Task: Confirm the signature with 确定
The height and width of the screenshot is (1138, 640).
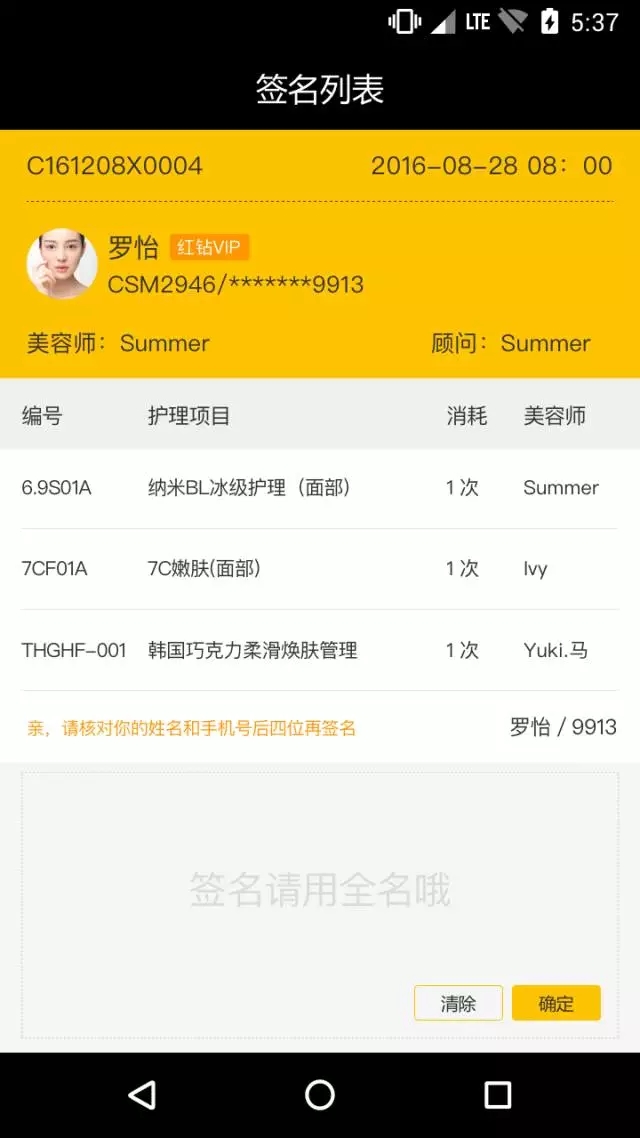Action: [x=556, y=1003]
